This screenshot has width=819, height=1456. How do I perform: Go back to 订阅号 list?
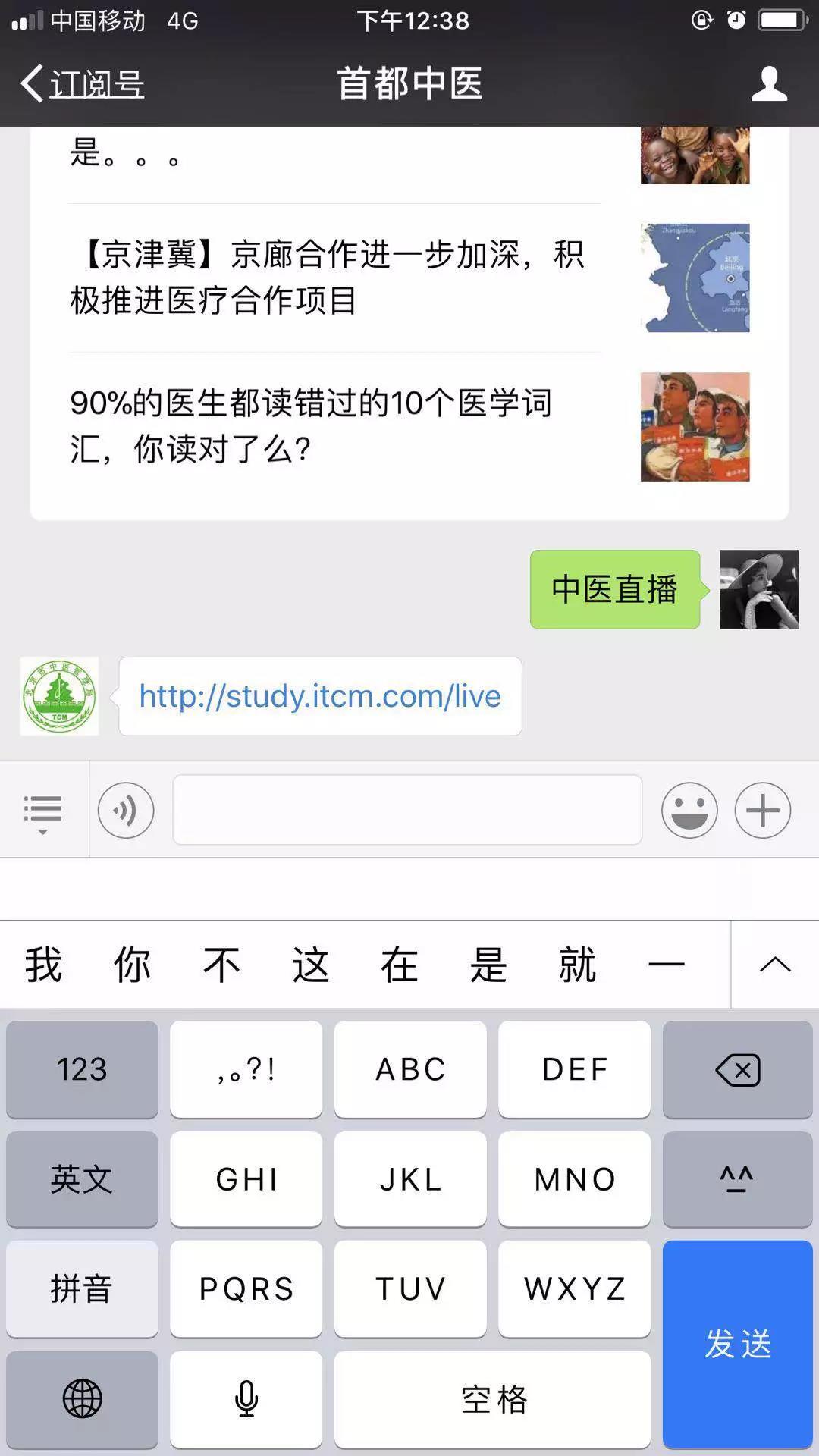(82, 83)
